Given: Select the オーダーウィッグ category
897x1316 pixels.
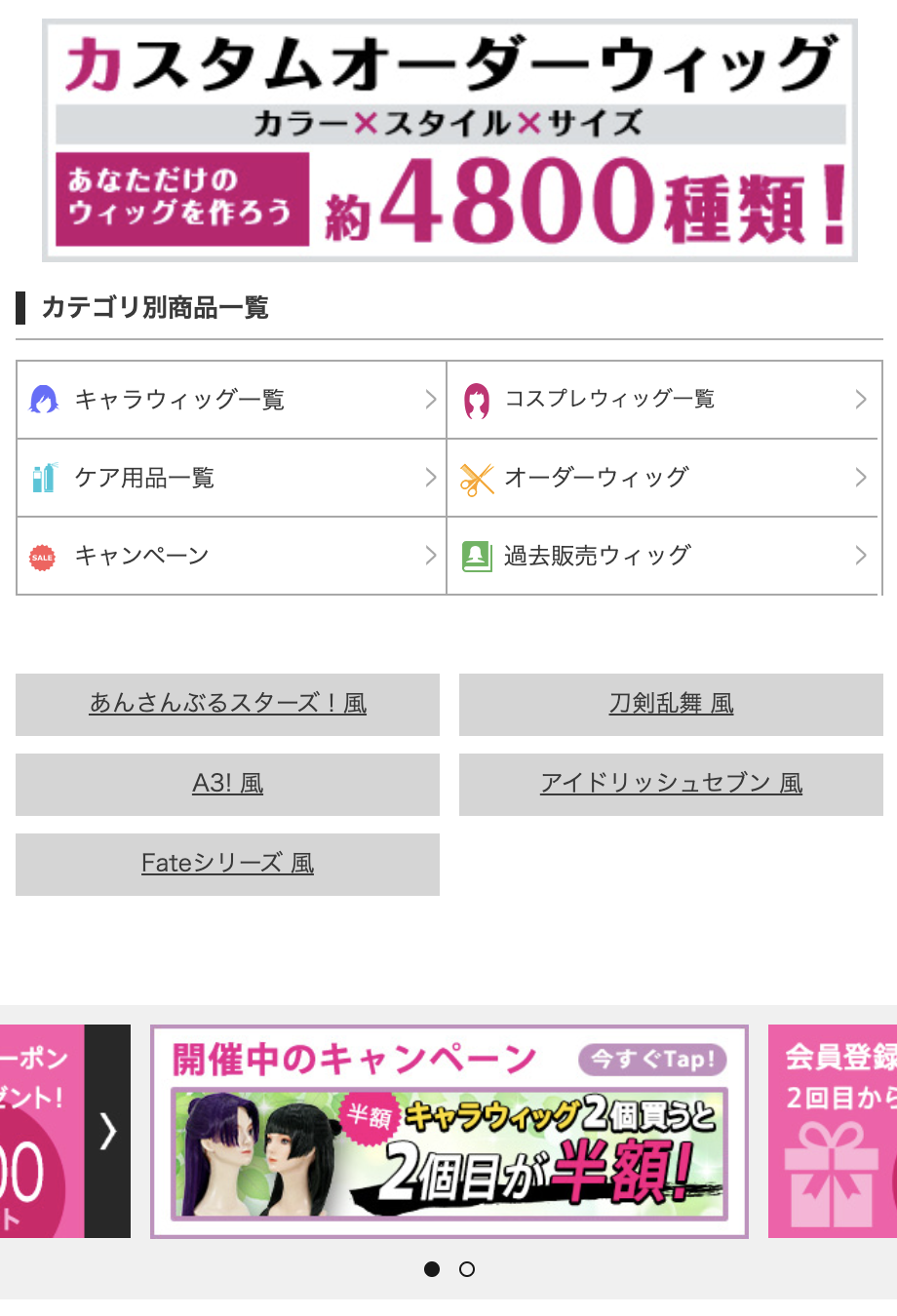Looking at the screenshot, I should (x=663, y=478).
